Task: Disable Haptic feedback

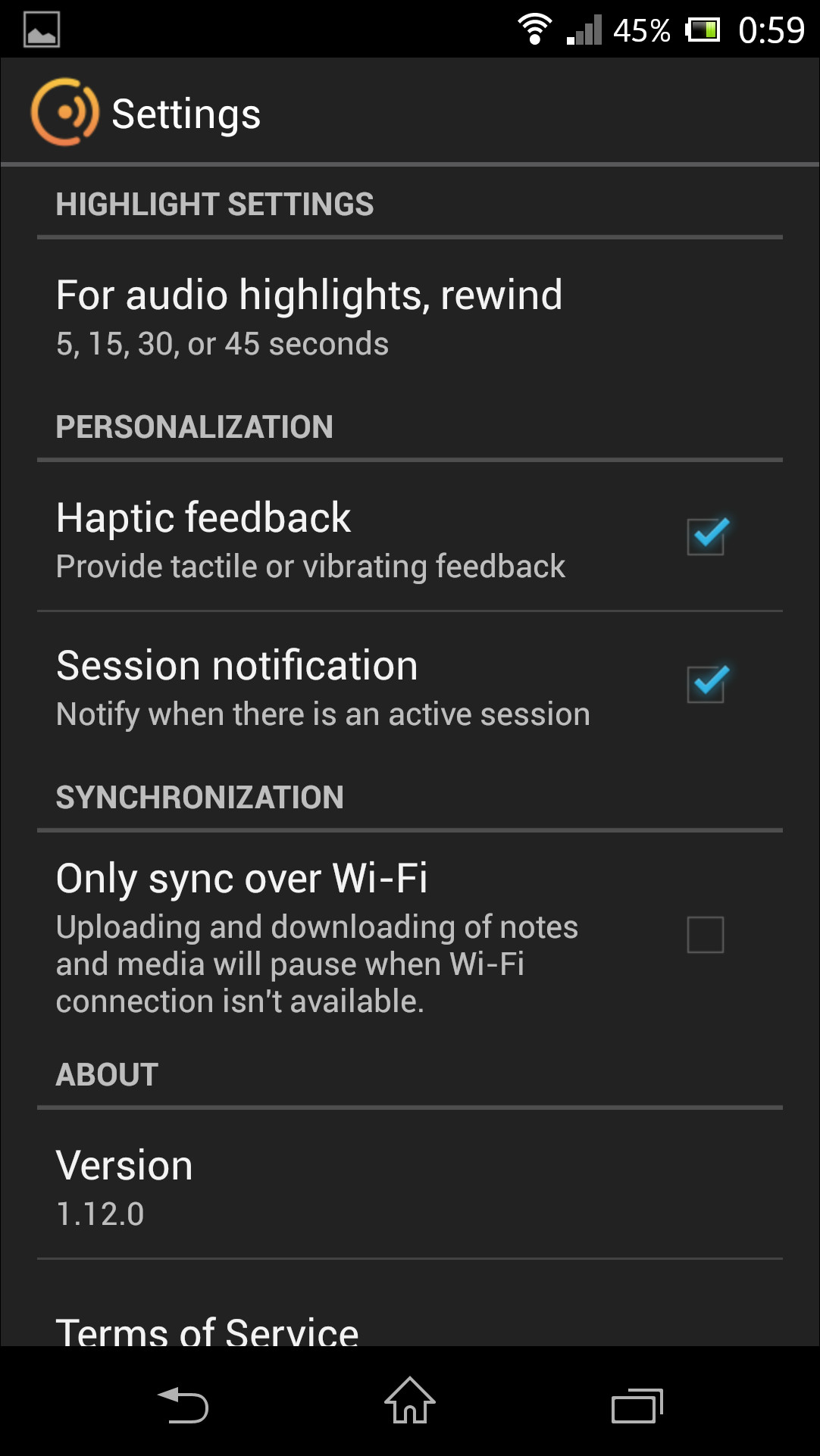Action: coord(707,538)
